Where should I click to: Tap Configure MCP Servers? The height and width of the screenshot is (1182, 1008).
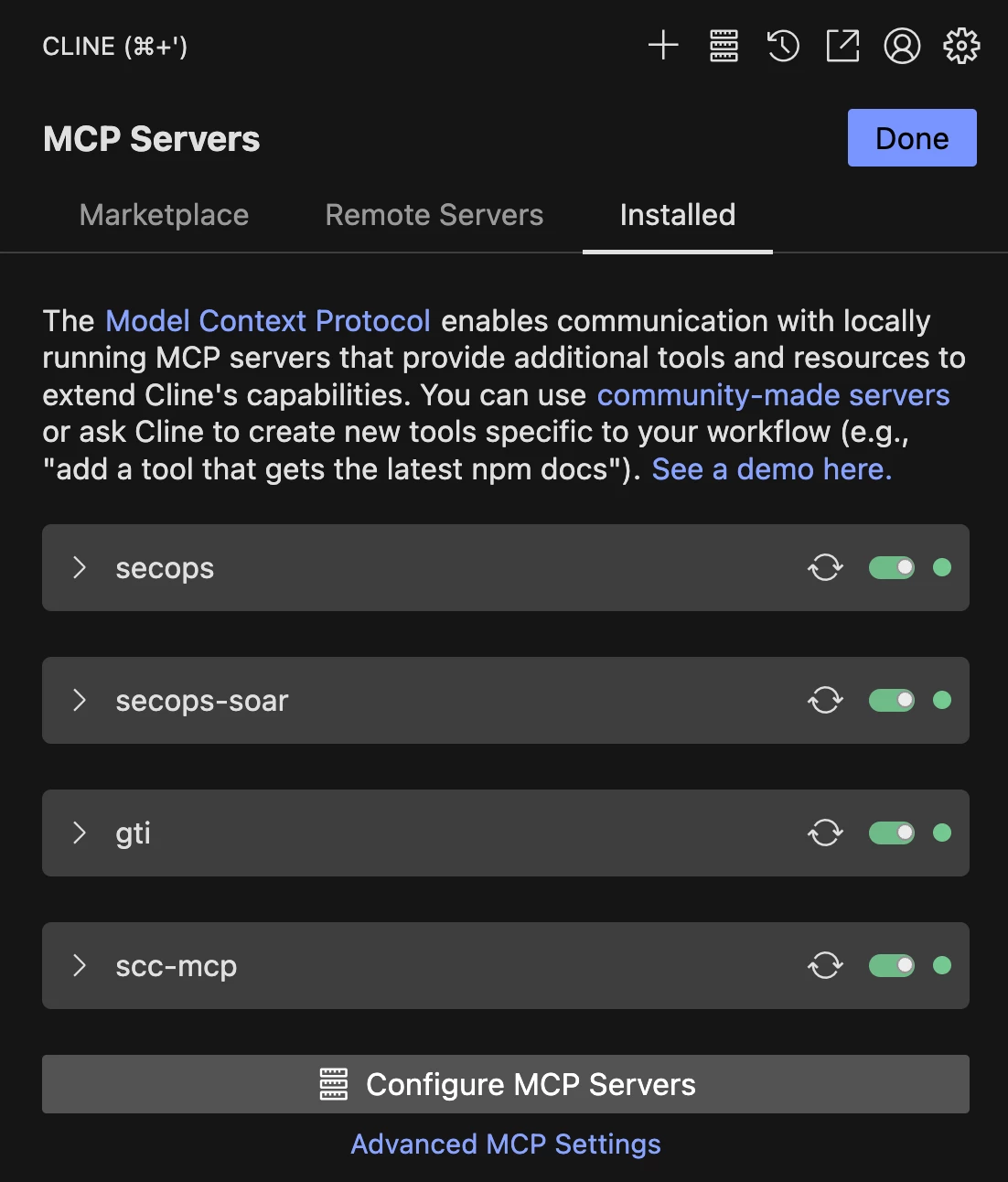[506, 1084]
